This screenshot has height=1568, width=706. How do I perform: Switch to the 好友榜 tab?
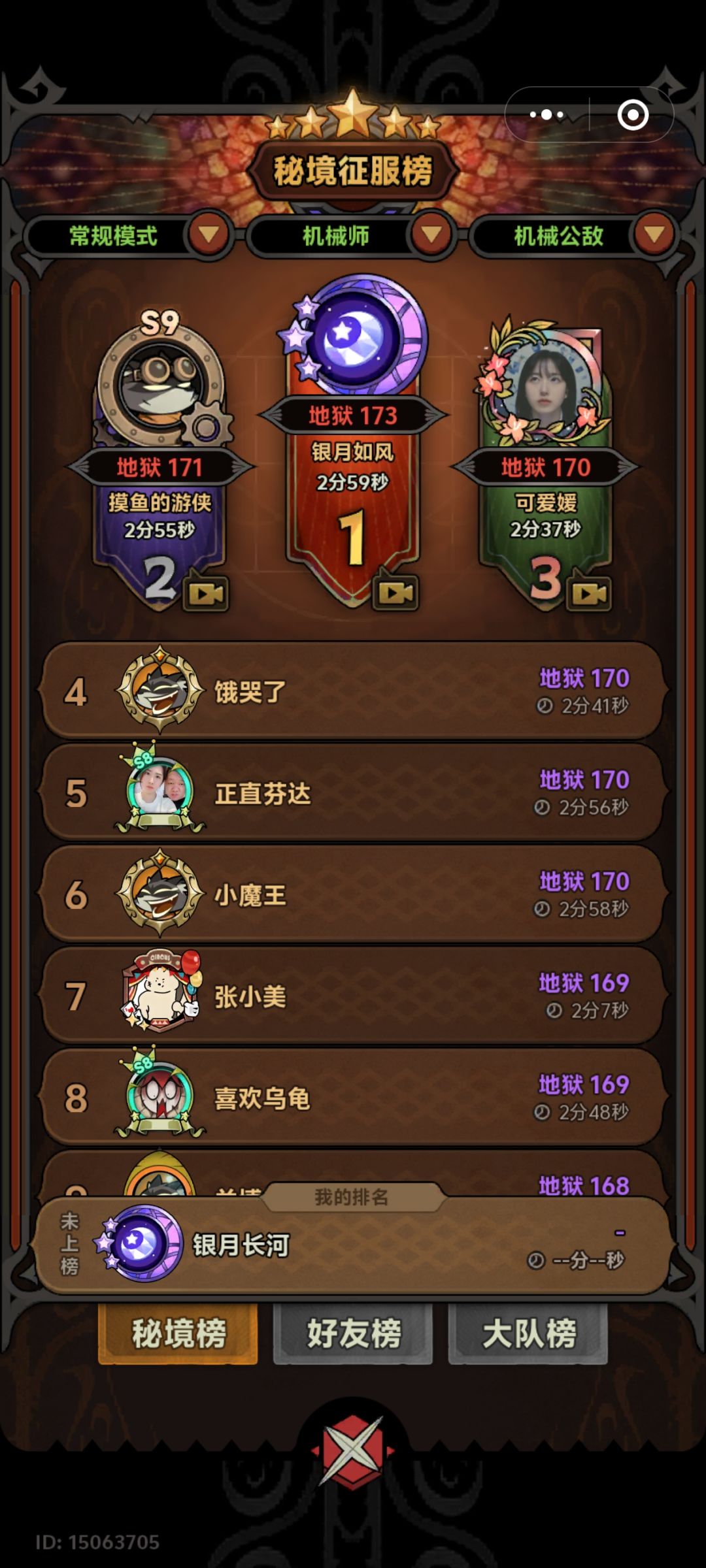(353, 1335)
